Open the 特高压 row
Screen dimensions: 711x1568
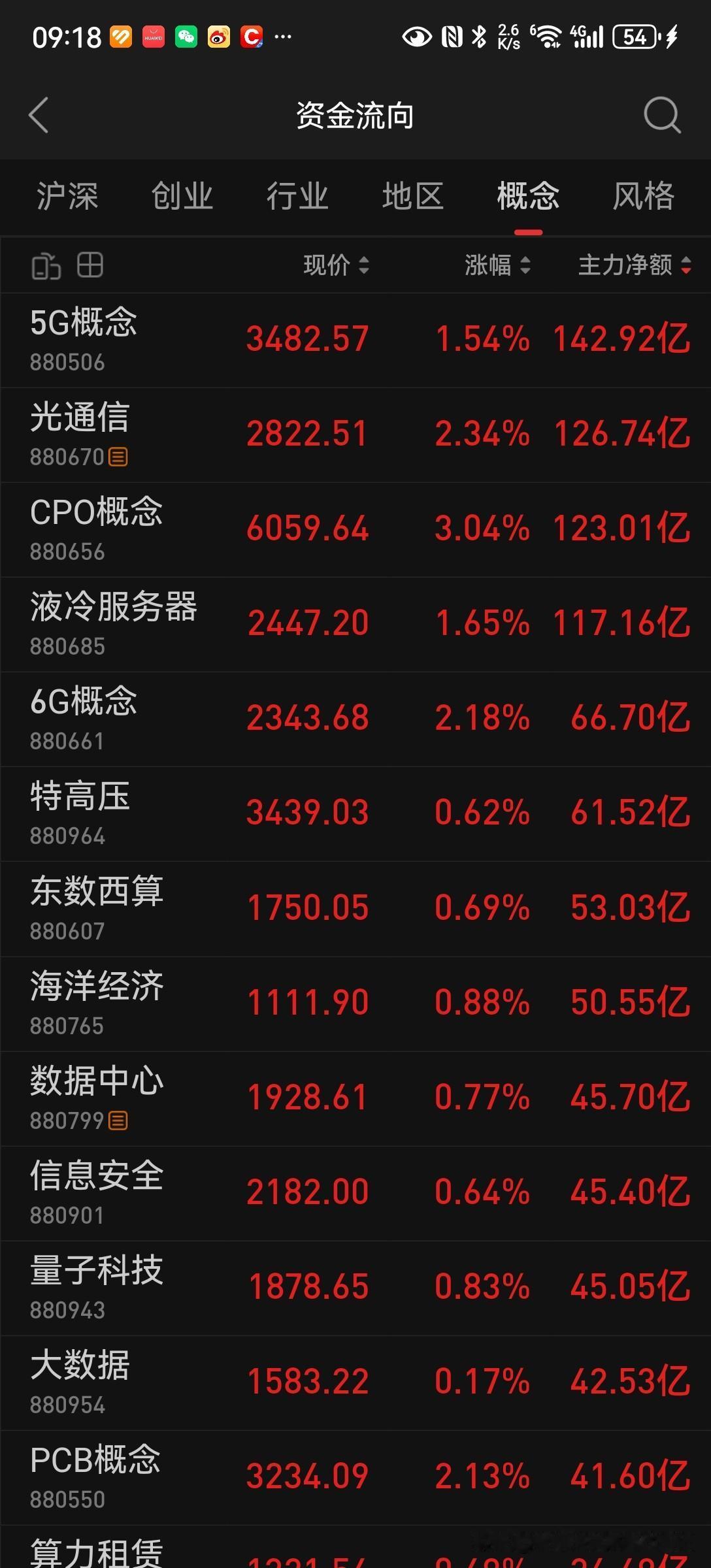pos(355,814)
